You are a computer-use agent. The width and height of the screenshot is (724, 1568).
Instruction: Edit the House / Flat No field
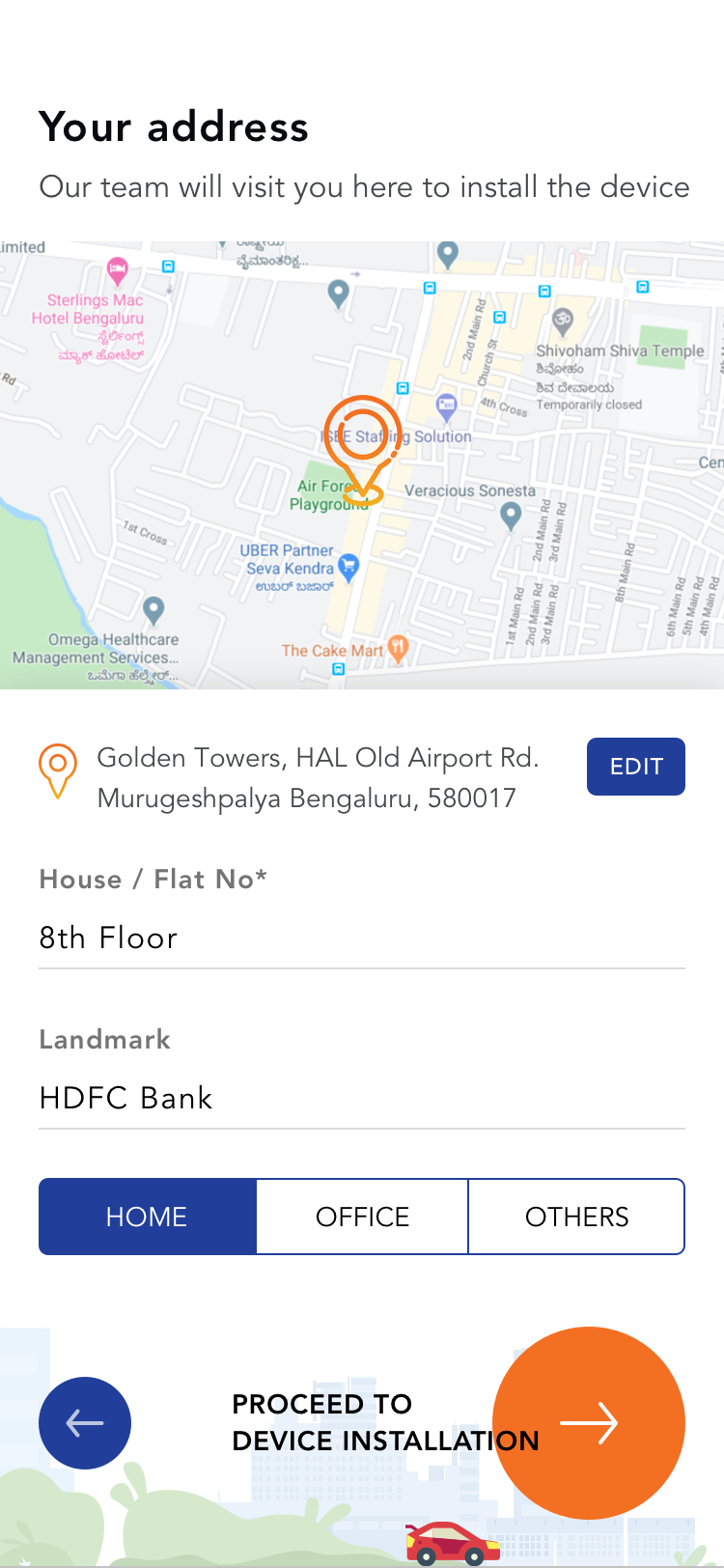[x=361, y=938]
